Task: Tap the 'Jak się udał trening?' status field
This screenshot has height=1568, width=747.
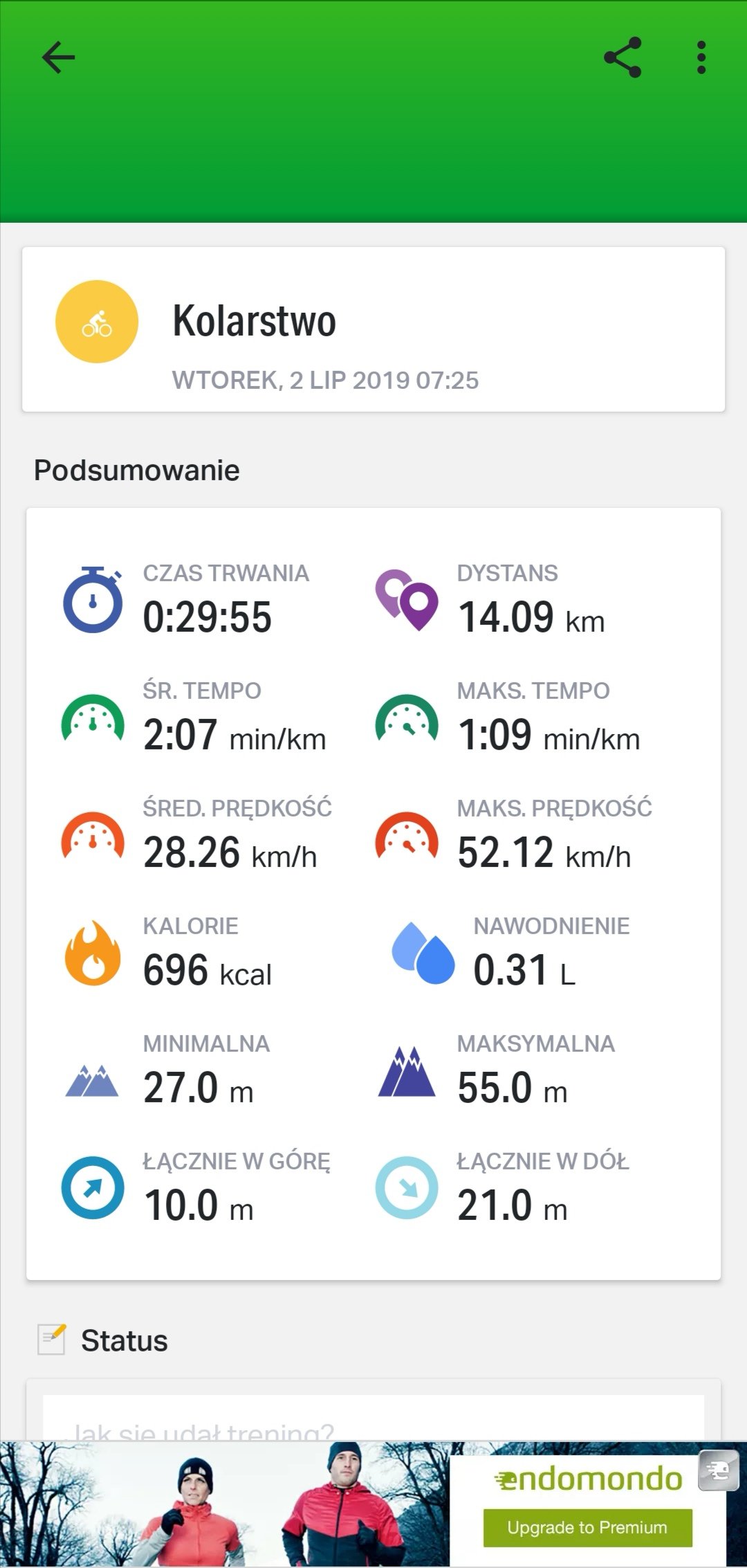Action: [x=373, y=1419]
